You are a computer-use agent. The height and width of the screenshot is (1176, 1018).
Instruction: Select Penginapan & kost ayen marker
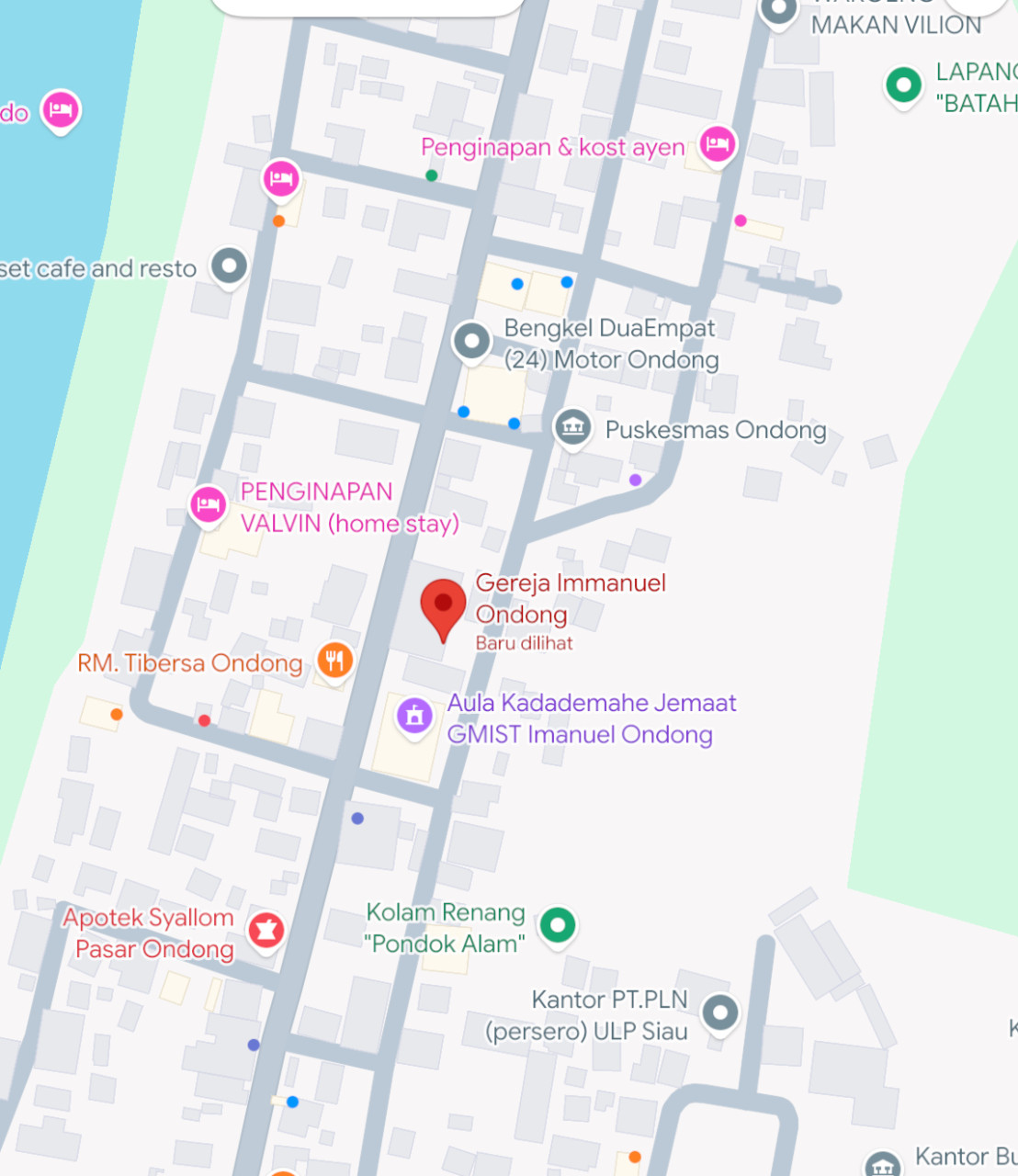point(717,144)
